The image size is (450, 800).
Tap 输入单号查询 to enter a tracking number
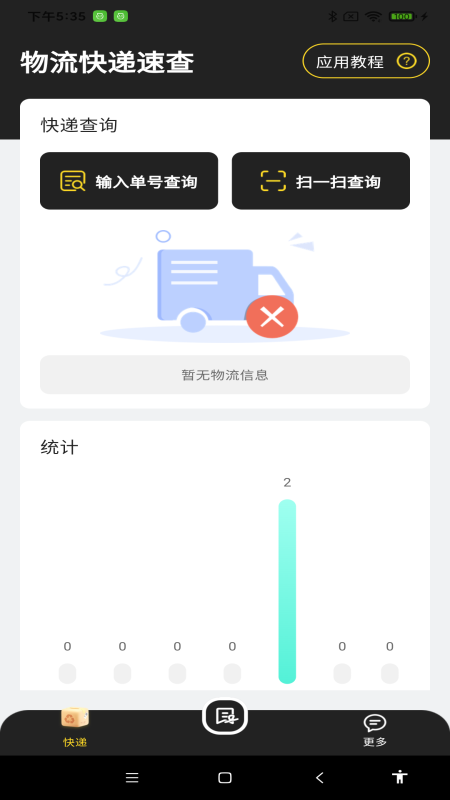[x=129, y=181]
